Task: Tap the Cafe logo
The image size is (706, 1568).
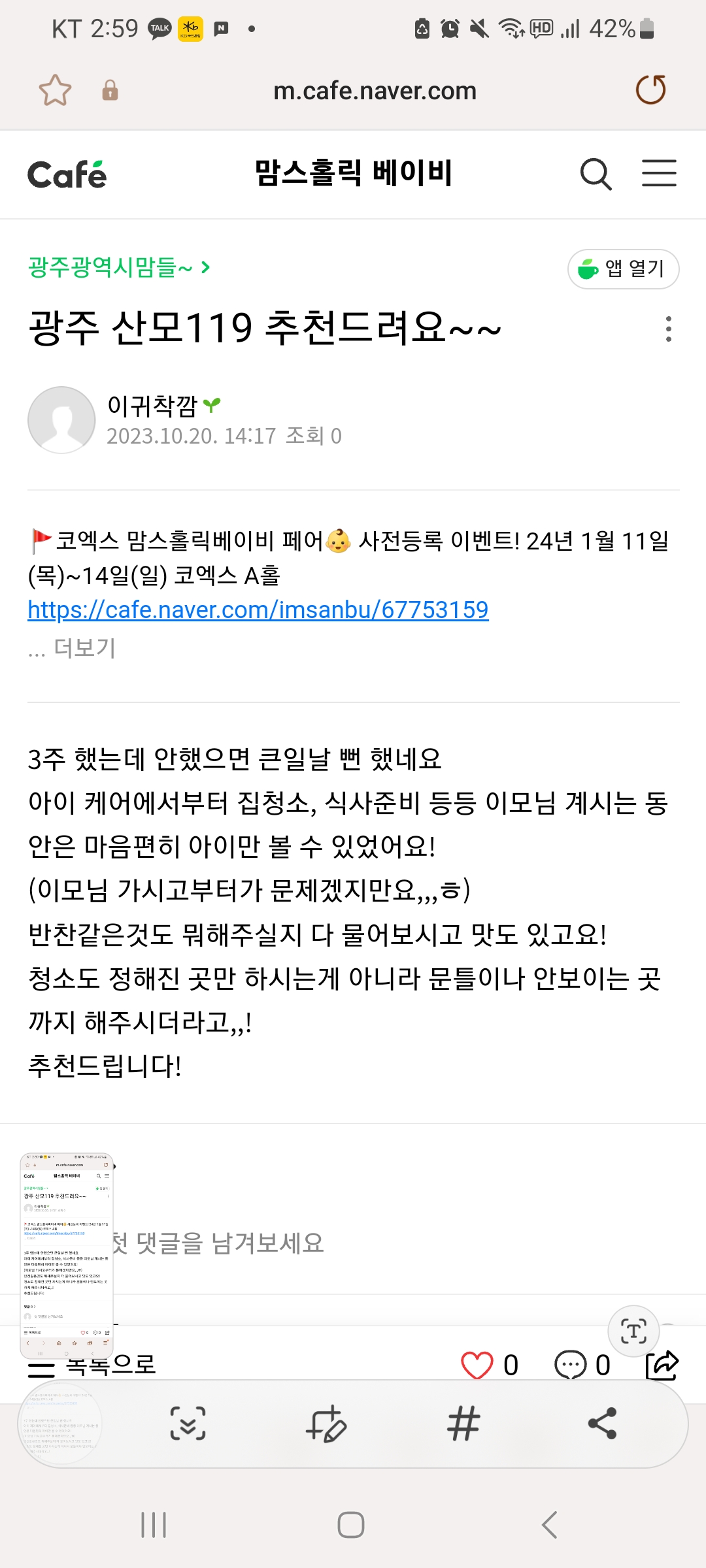Action: [x=67, y=173]
